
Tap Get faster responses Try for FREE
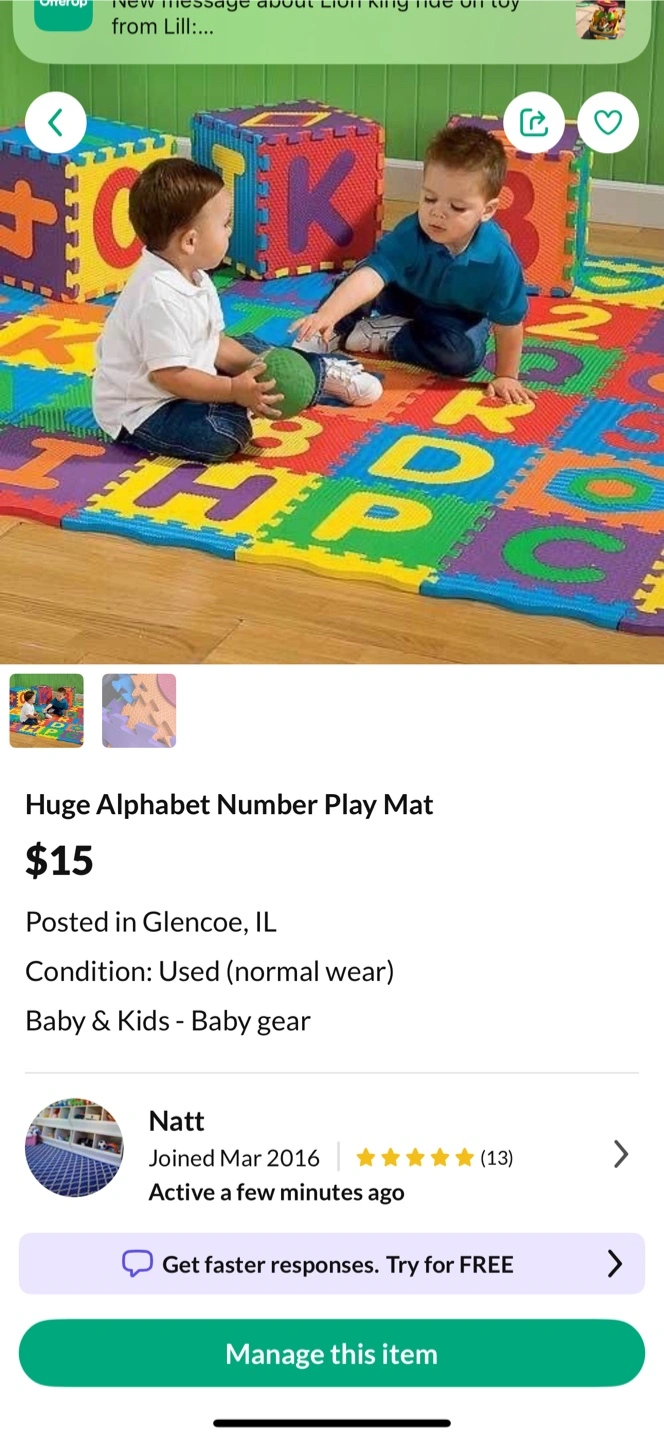[332, 1264]
